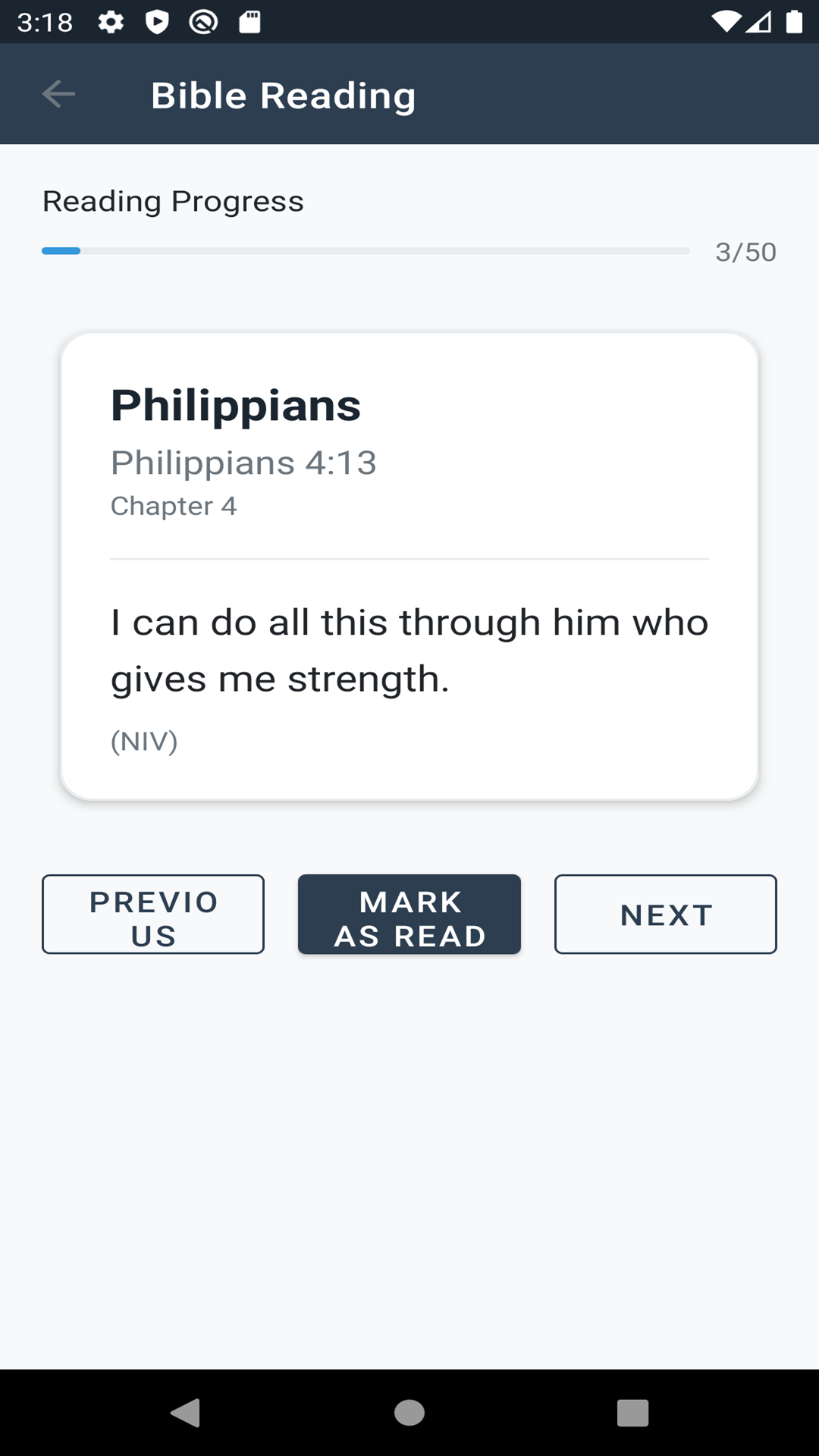The height and width of the screenshot is (1456, 819).
Task: Tap the system home button
Action: pos(409,1413)
